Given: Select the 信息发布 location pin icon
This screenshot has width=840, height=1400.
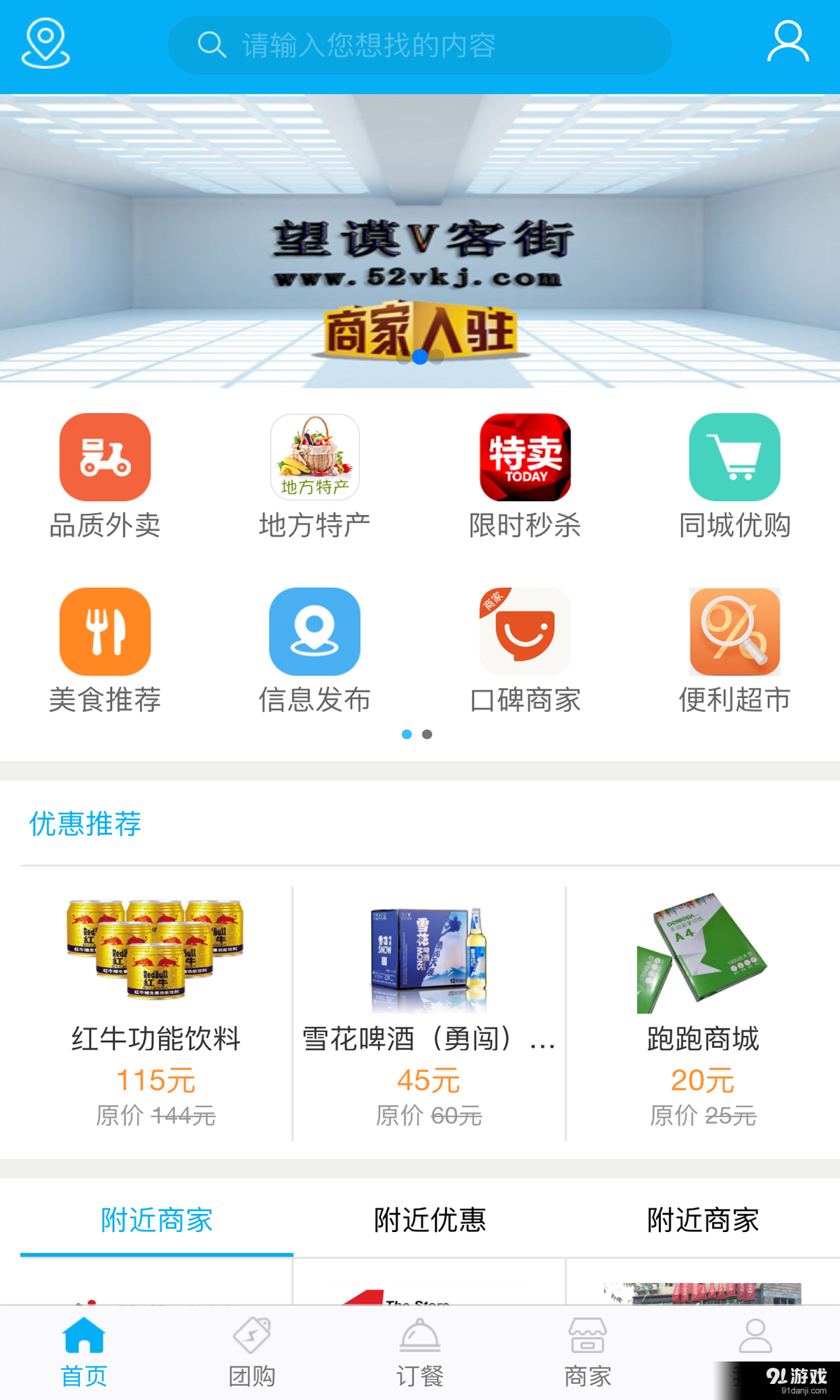Looking at the screenshot, I should click(315, 631).
